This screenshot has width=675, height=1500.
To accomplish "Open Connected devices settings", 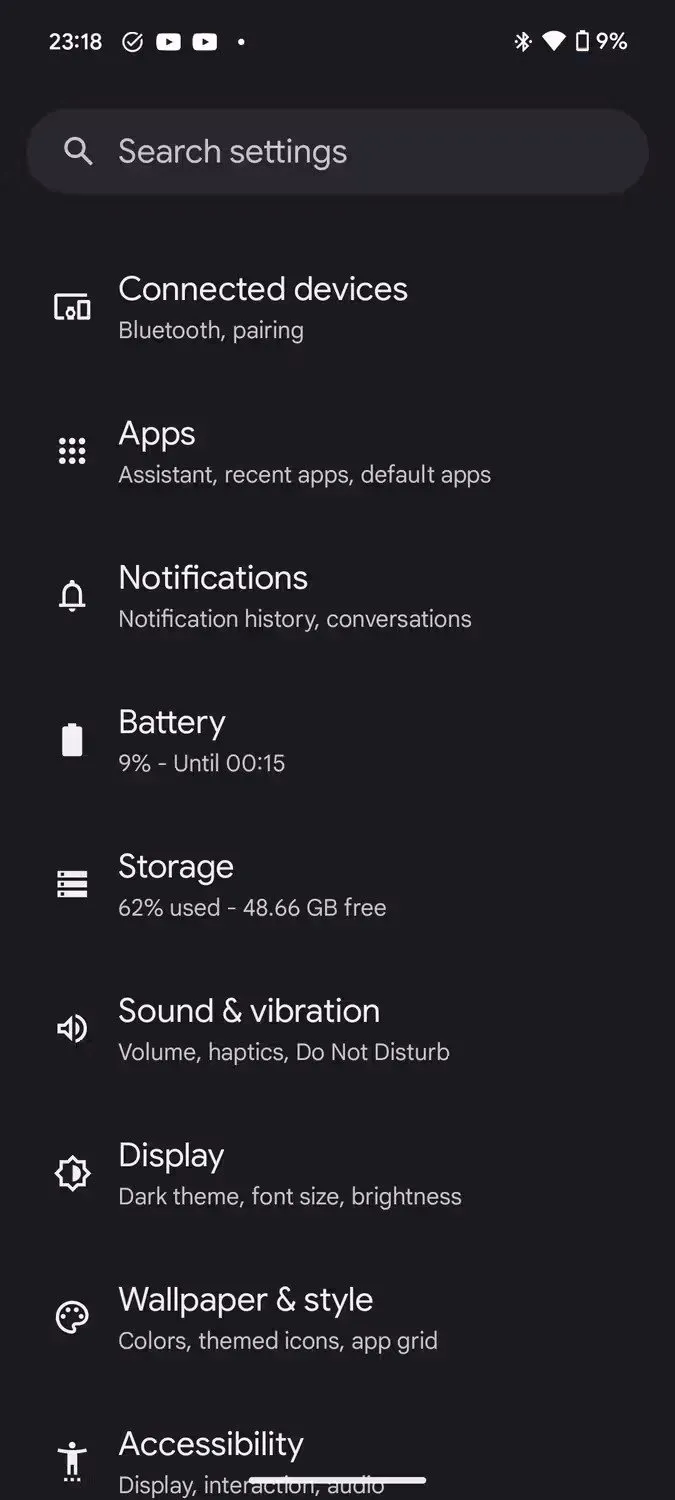I will [x=262, y=307].
